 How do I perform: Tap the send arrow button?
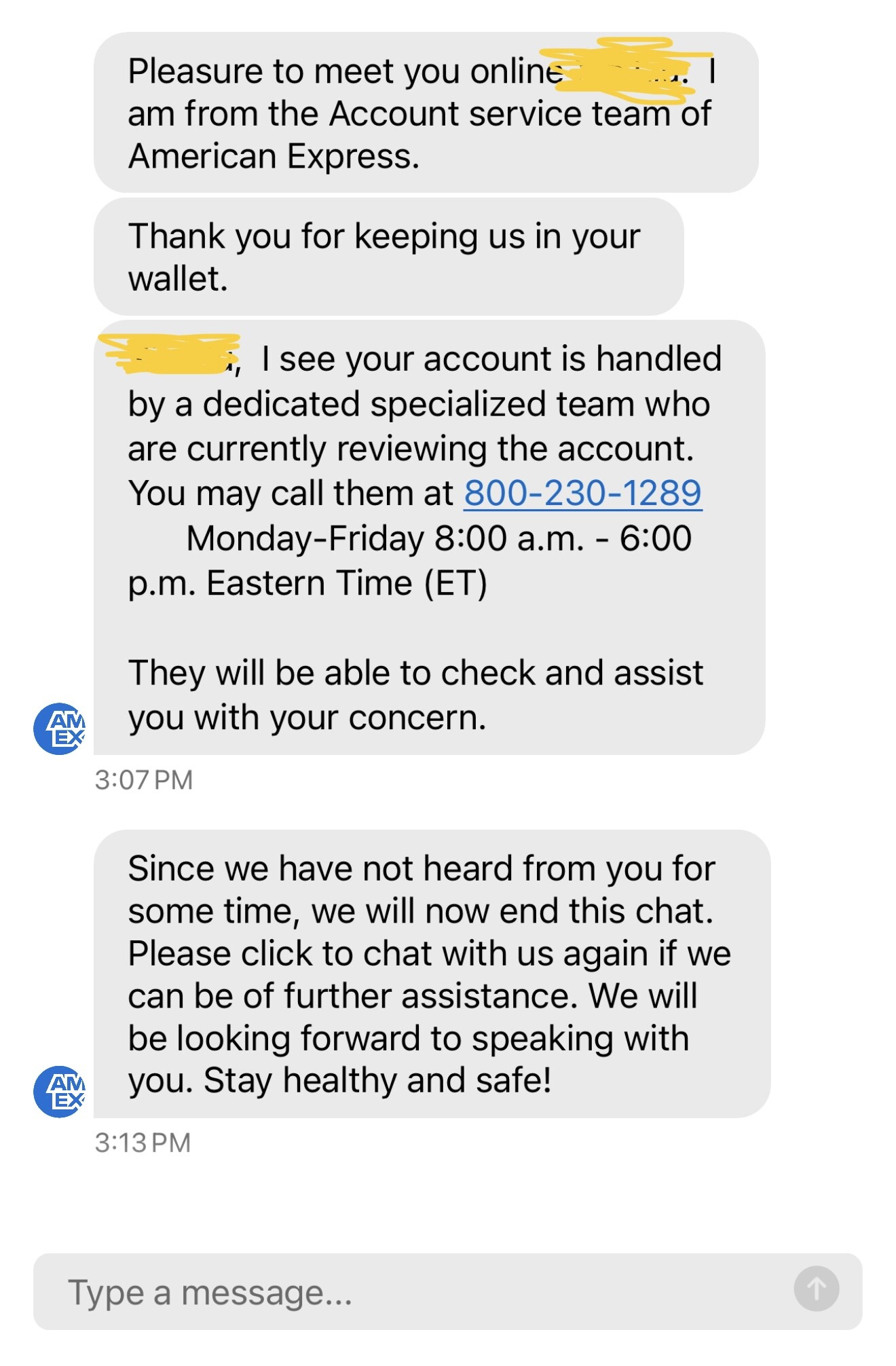(817, 1289)
